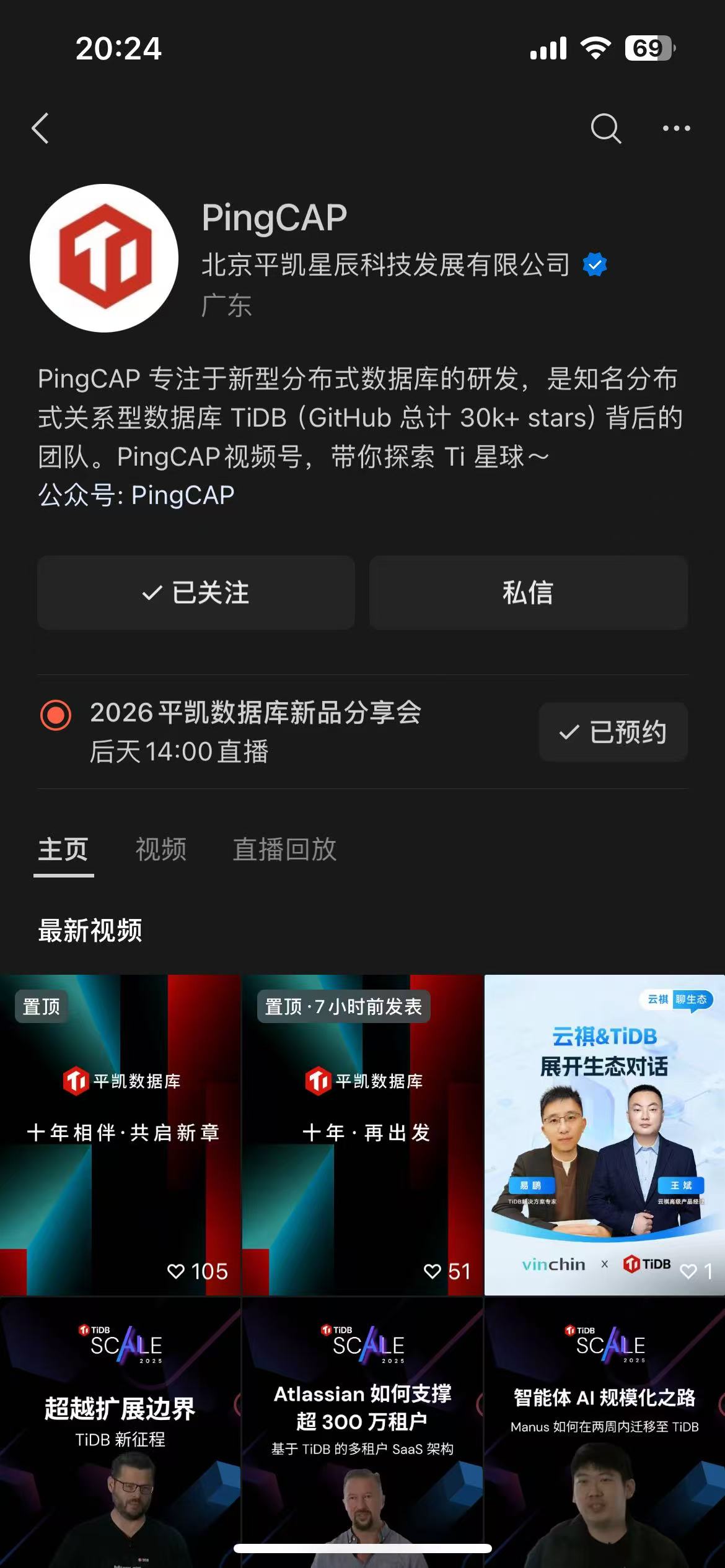Open search in PingCAP's channel
This screenshot has width=725, height=1568.
click(x=605, y=129)
